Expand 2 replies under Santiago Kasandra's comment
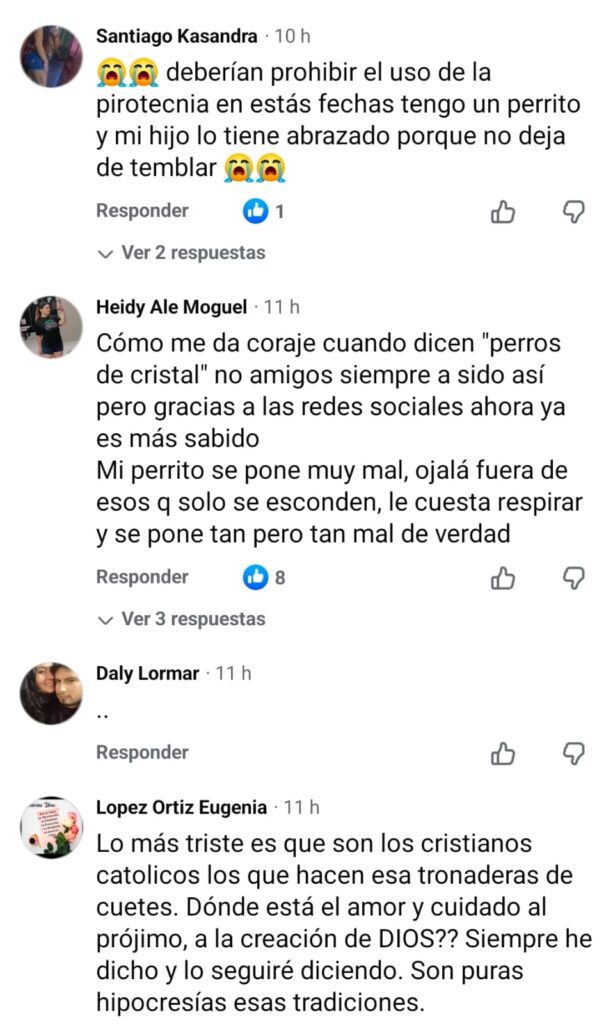Image resolution: width=613 pixels, height=1024 pixels. [x=182, y=253]
